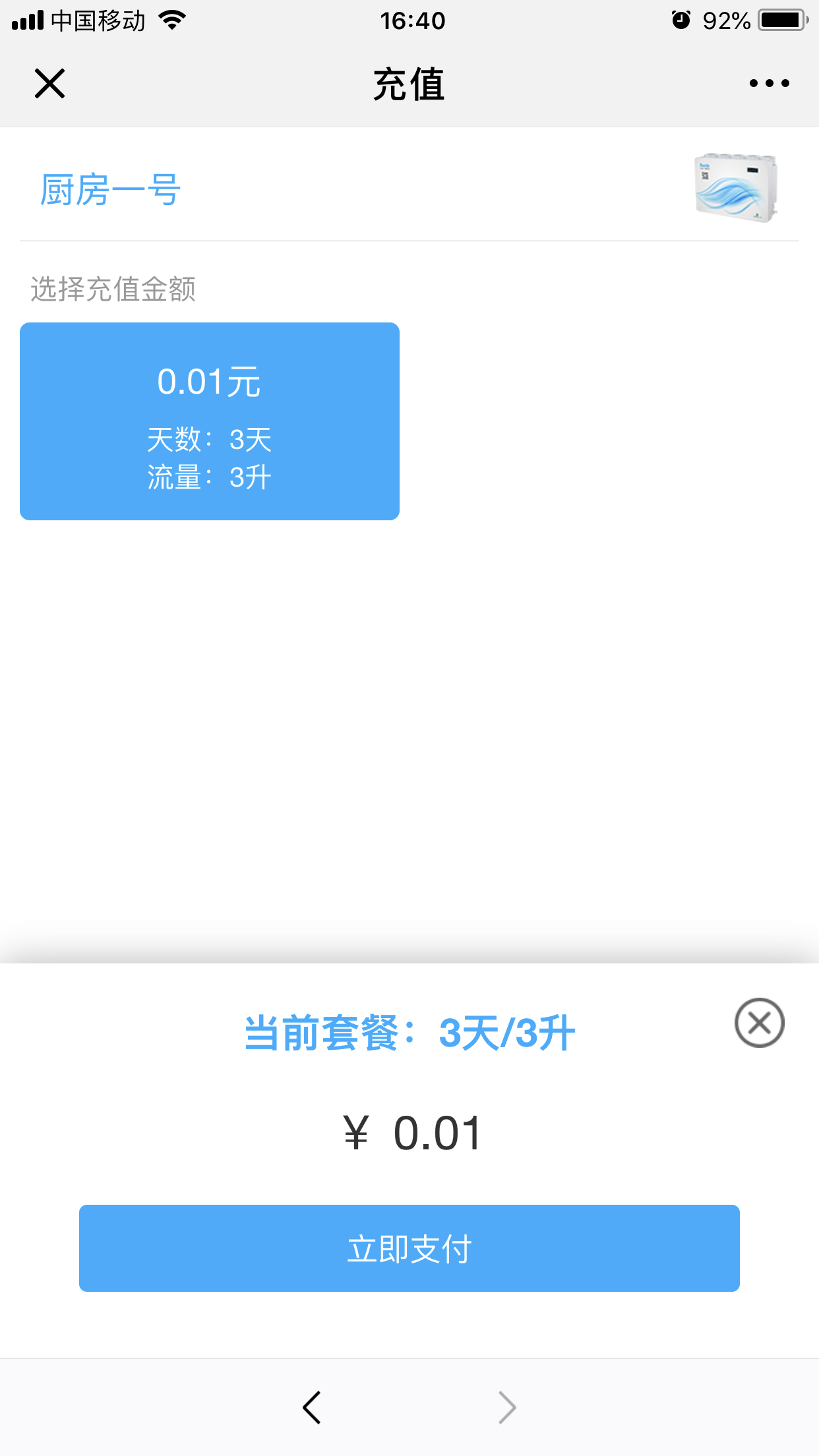819x1456 pixels.
Task: Open the three-dot overflow menu
Action: pyautogui.click(x=769, y=83)
